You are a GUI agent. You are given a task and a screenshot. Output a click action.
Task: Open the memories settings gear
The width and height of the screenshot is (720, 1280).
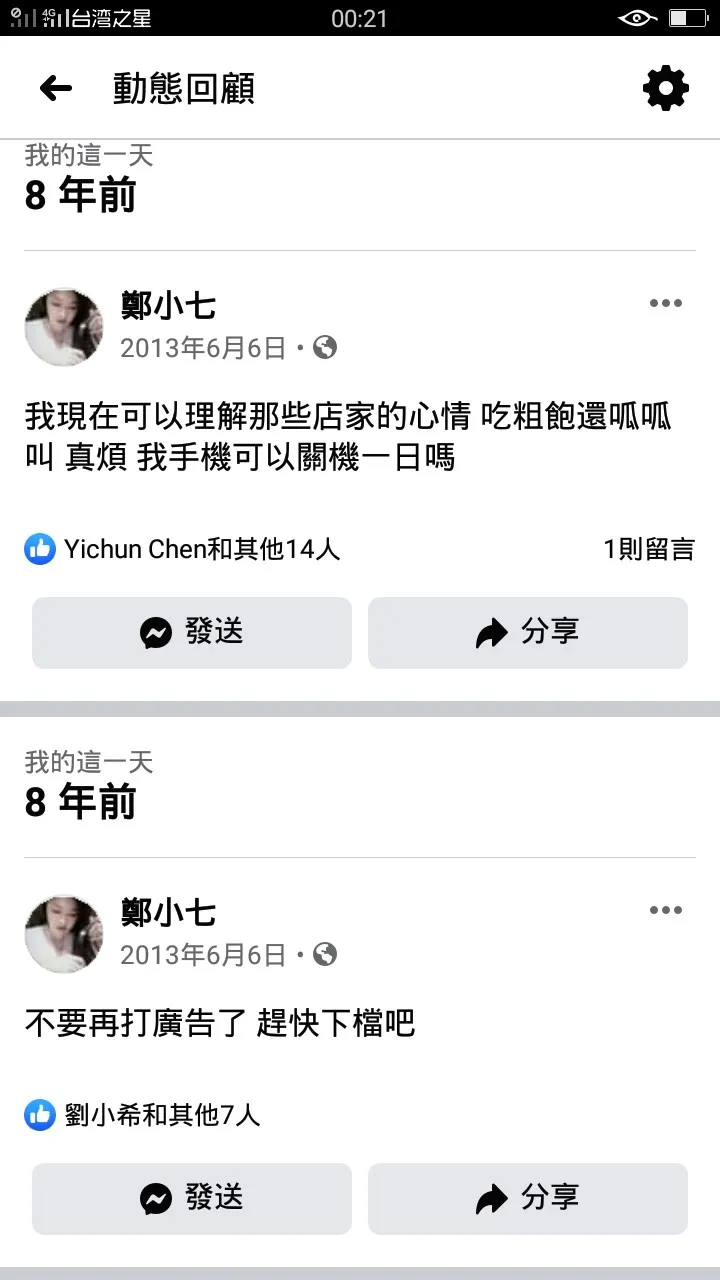coord(665,88)
